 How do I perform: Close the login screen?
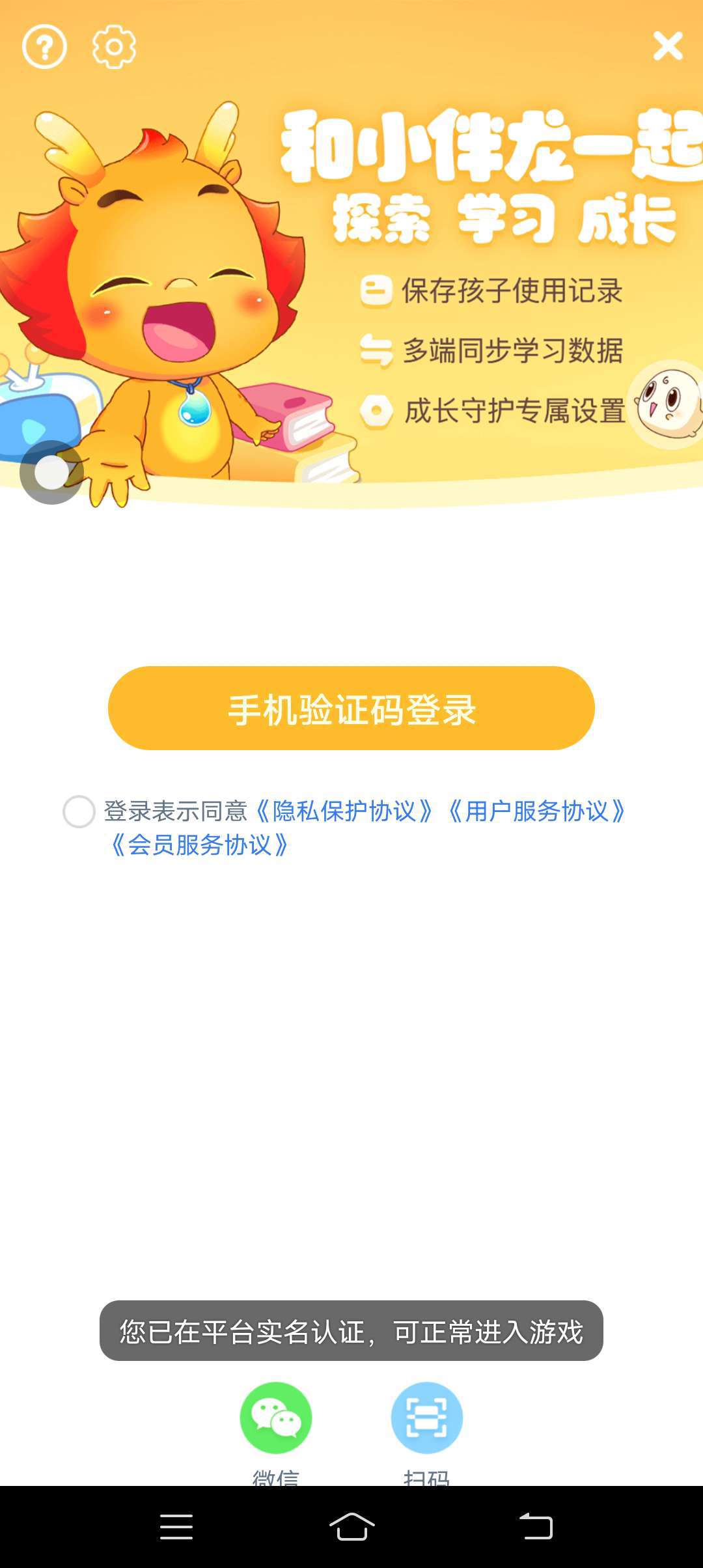[x=668, y=46]
